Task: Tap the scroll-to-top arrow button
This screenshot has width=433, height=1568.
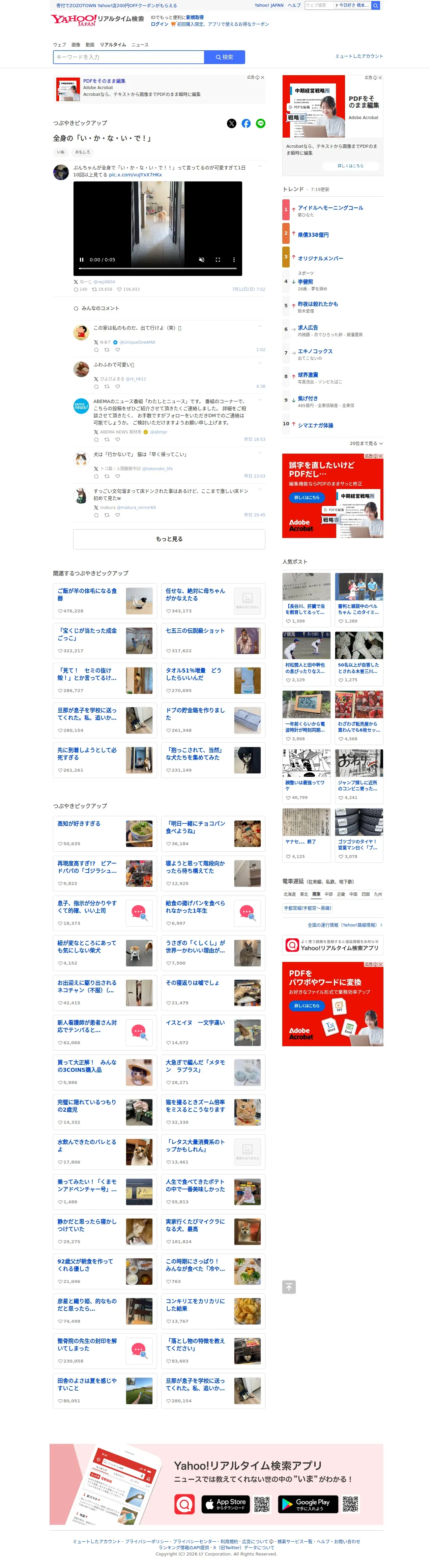Action: (289, 1287)
